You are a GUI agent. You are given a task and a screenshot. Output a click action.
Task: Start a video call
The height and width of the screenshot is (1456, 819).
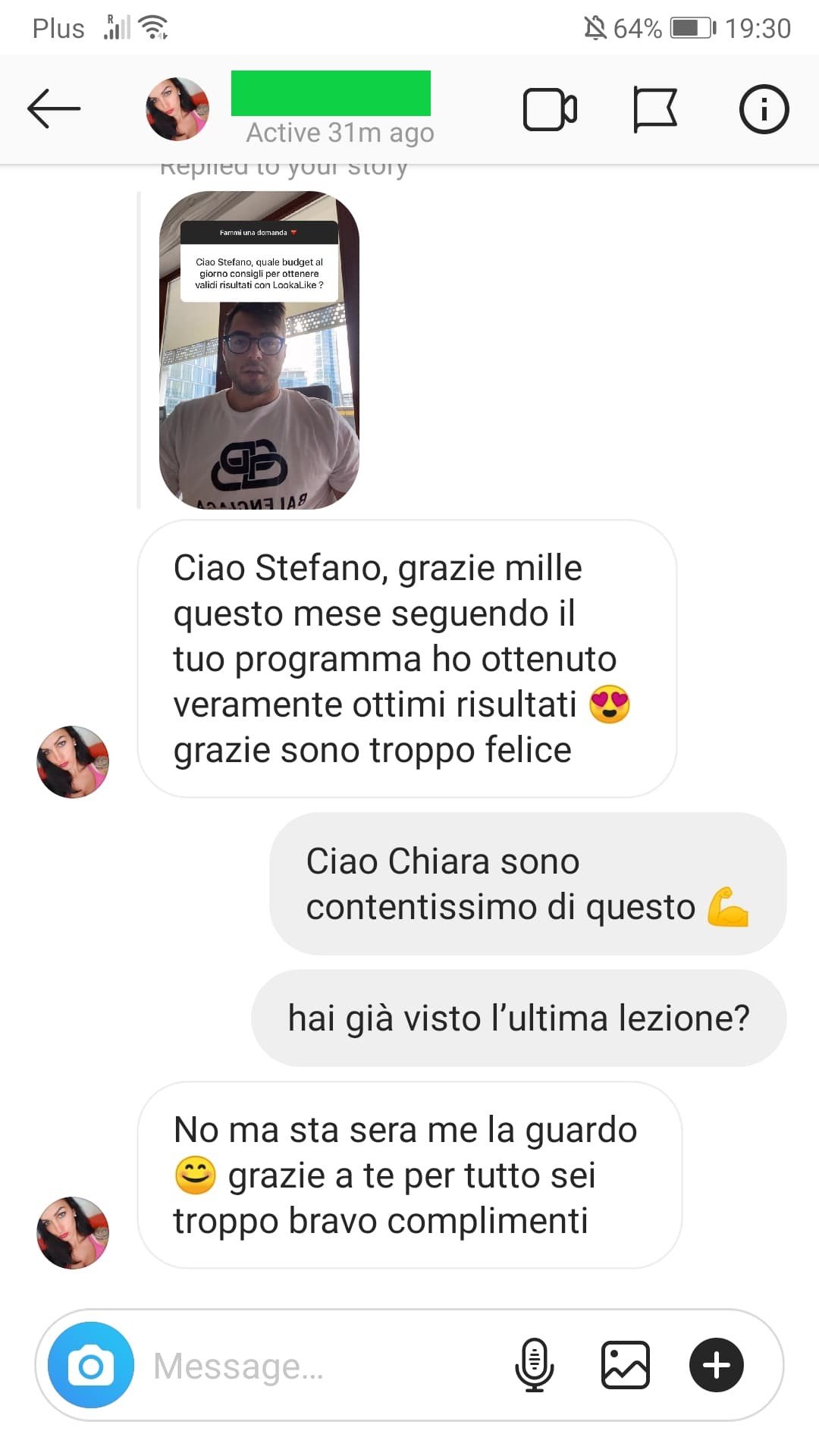pyautogui.click(x=550, y=110)
